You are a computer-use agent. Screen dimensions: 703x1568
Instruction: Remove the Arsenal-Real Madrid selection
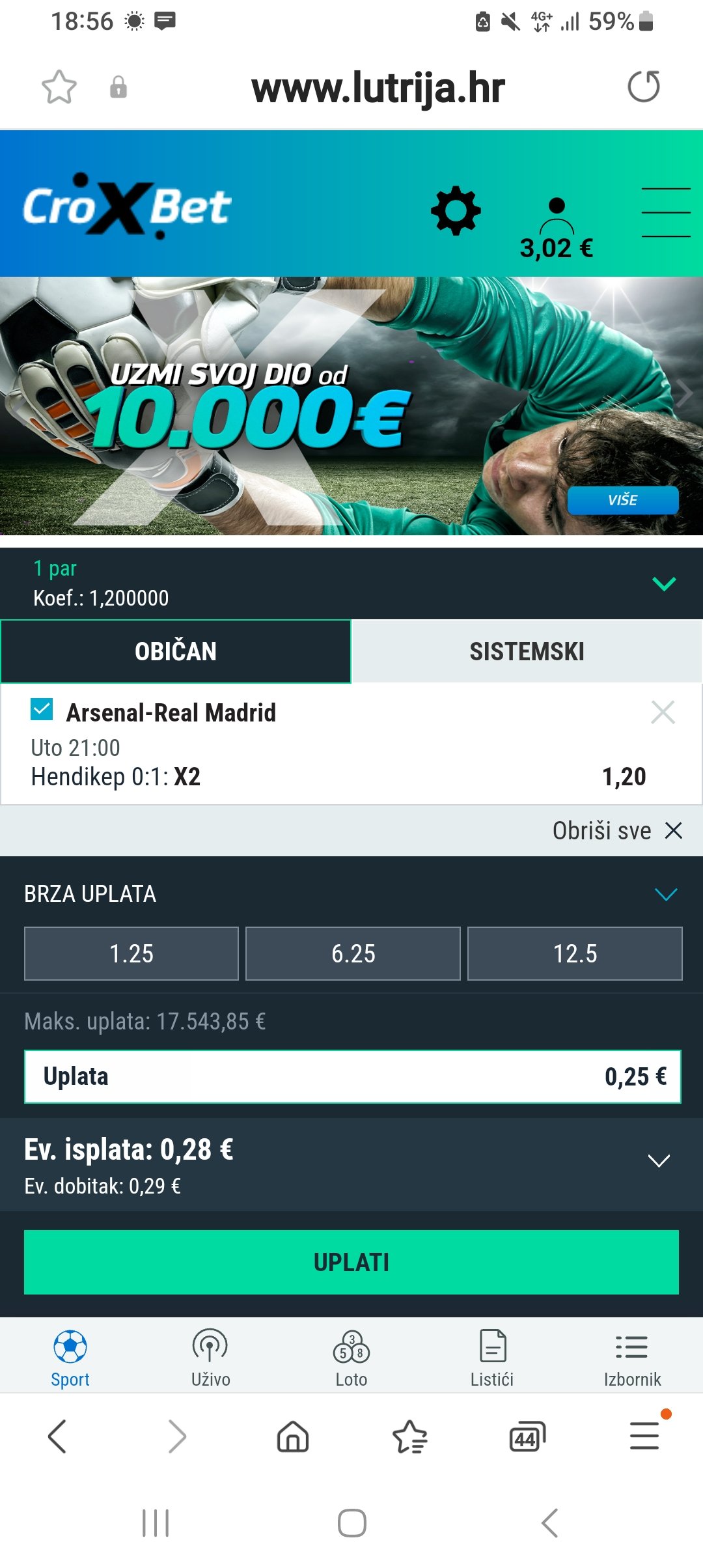663,712
